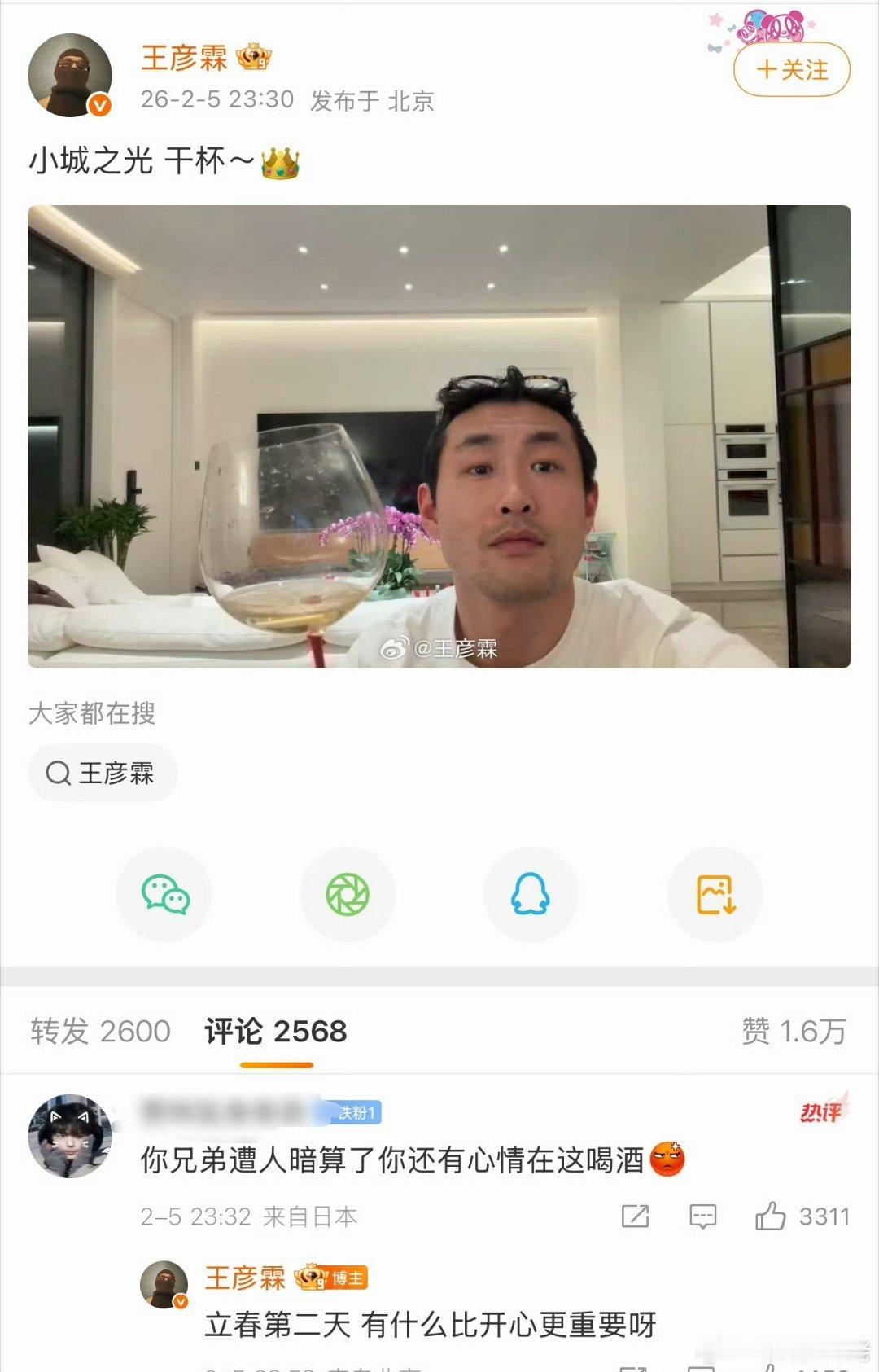Save the post image using download icon

715,893
